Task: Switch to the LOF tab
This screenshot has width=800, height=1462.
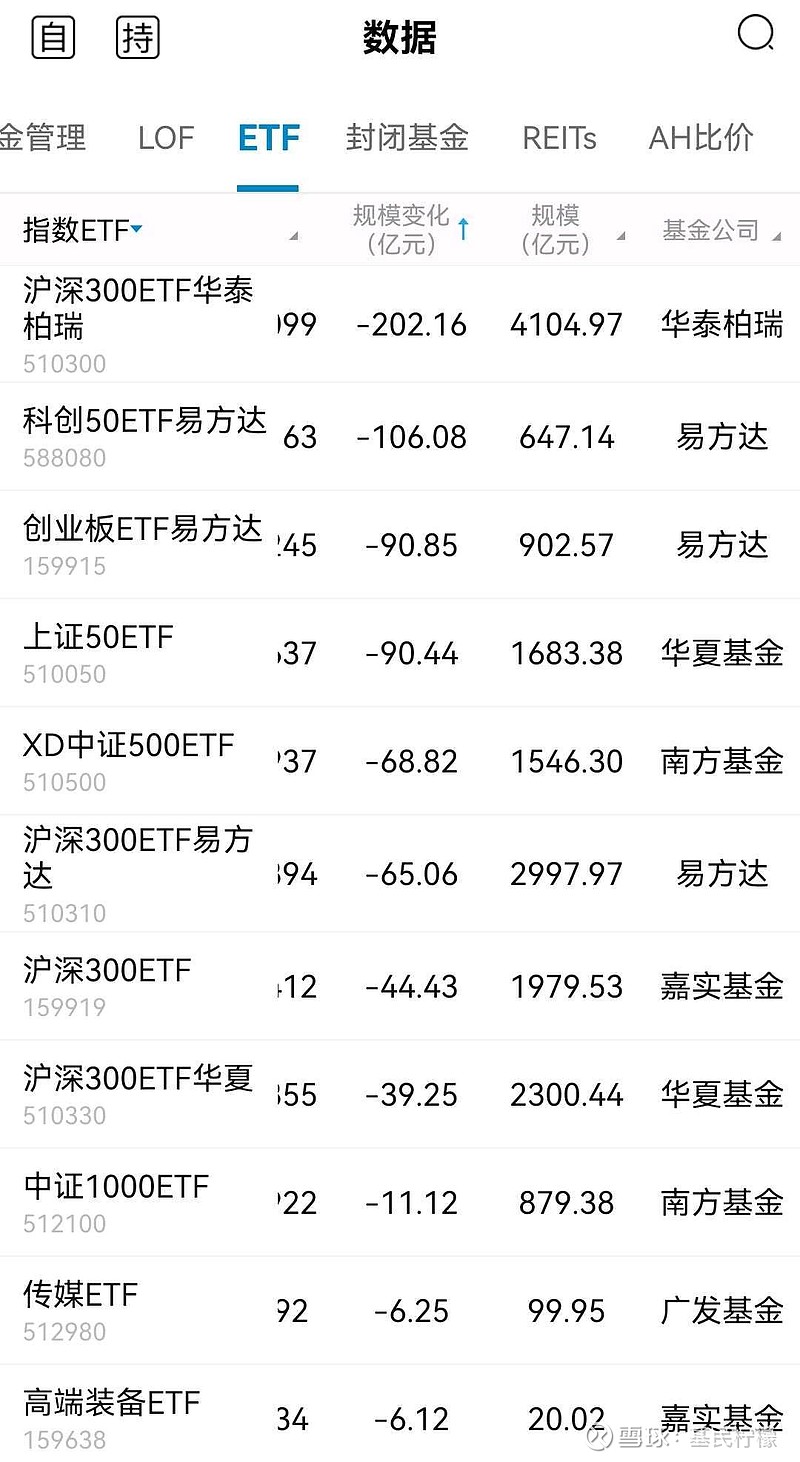Action: click(166, 138)
